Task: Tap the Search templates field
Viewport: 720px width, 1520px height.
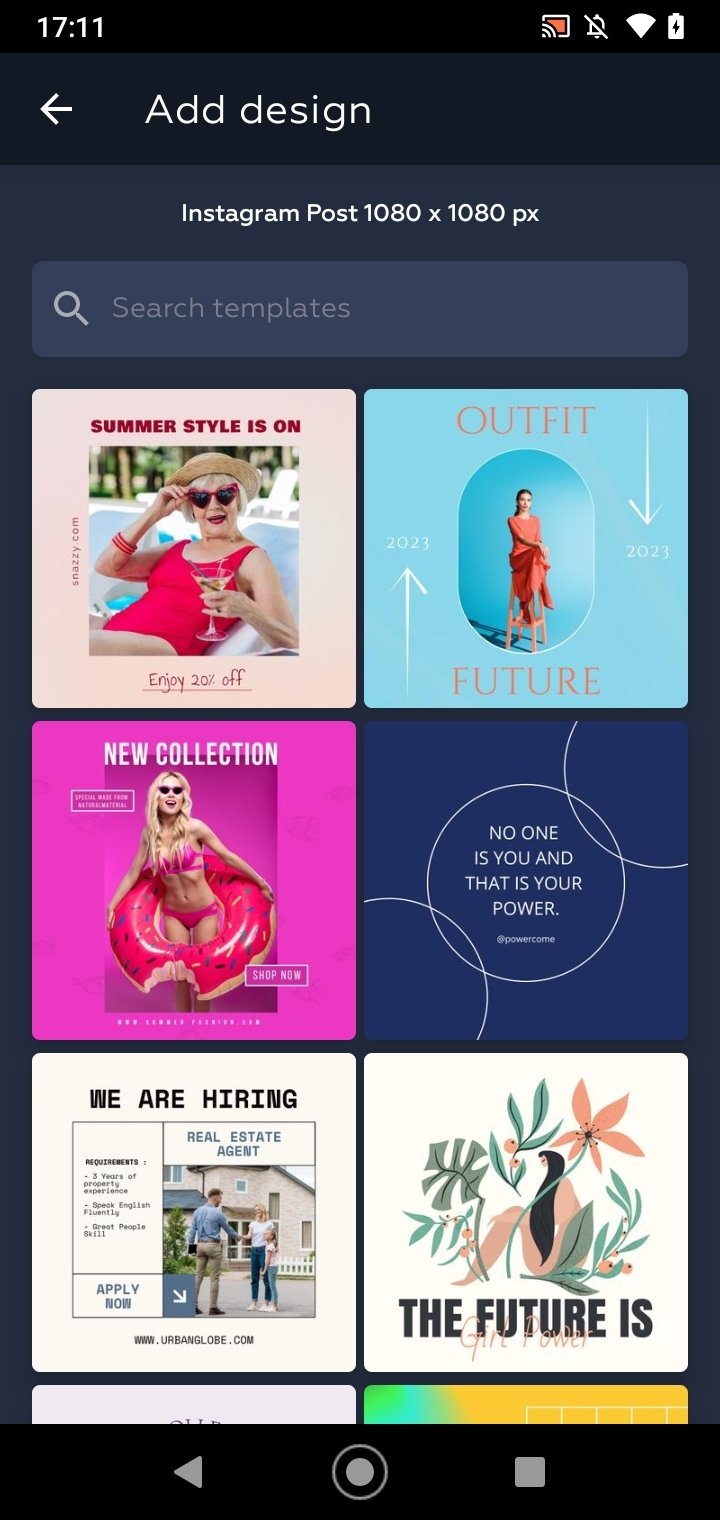Action: (360, 309)
